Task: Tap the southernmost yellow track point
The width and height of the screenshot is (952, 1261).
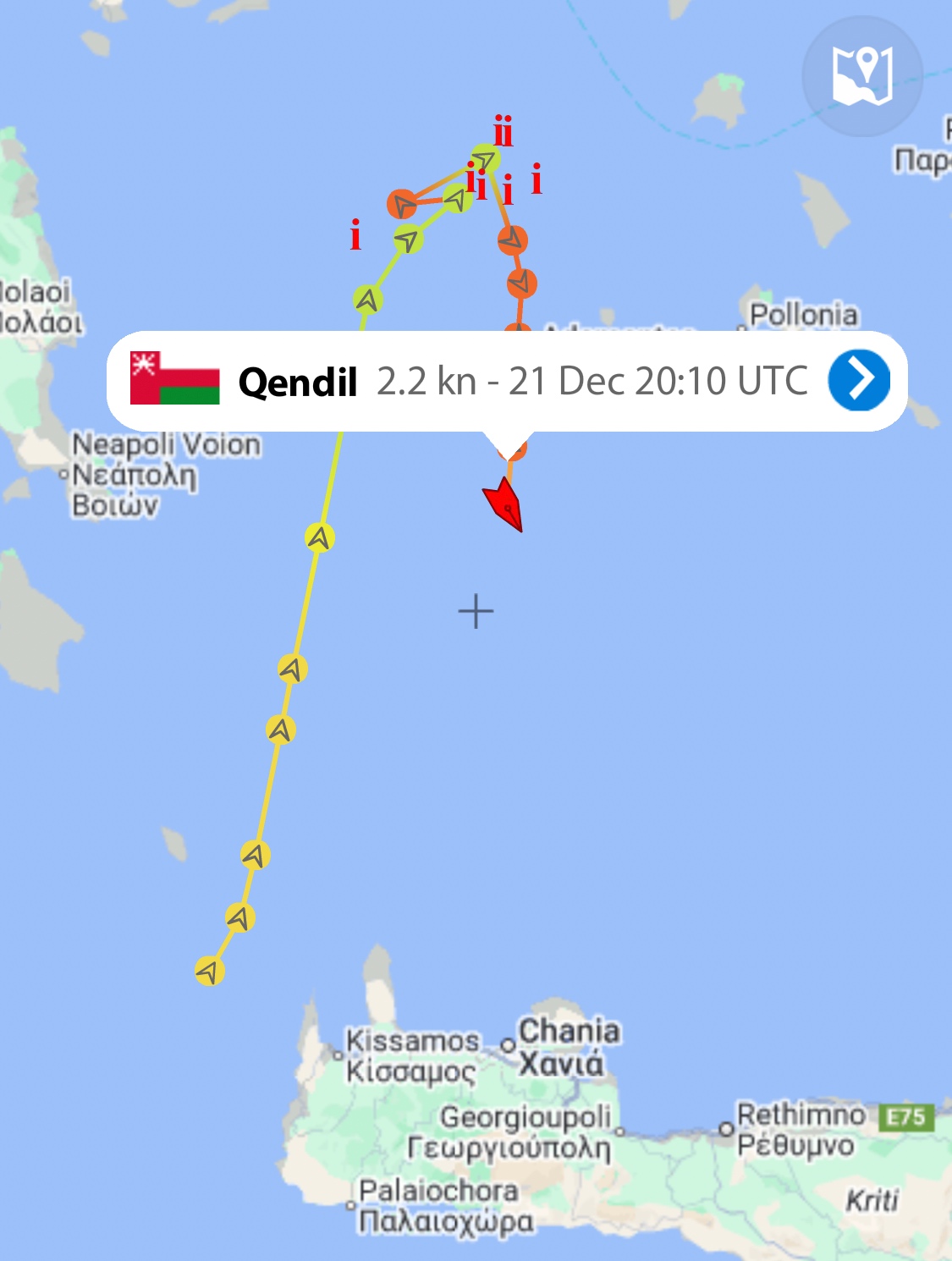Action: (210, 970)
